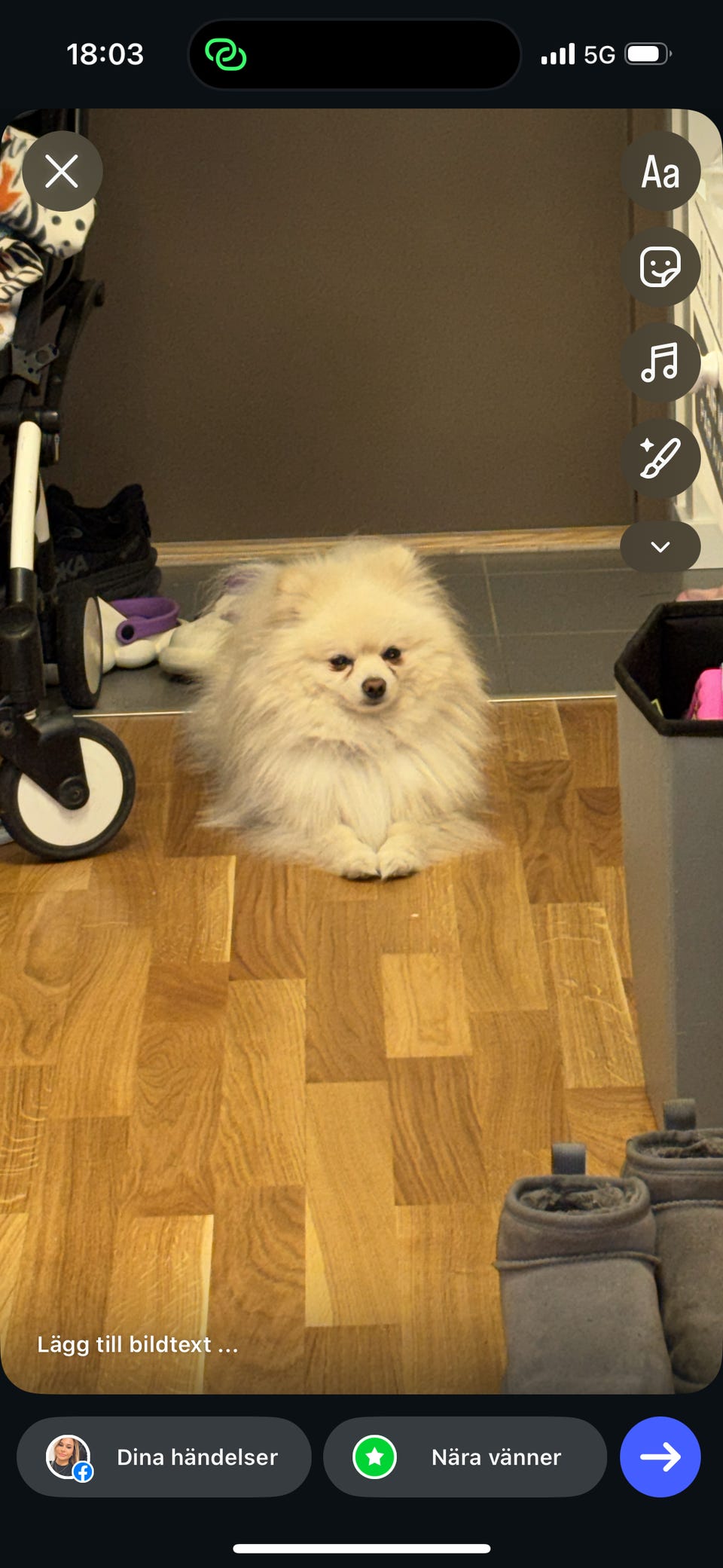Viewport: 723px width, 1568px height.
Task: Open the sticker picker
Action: pos(660,267)
